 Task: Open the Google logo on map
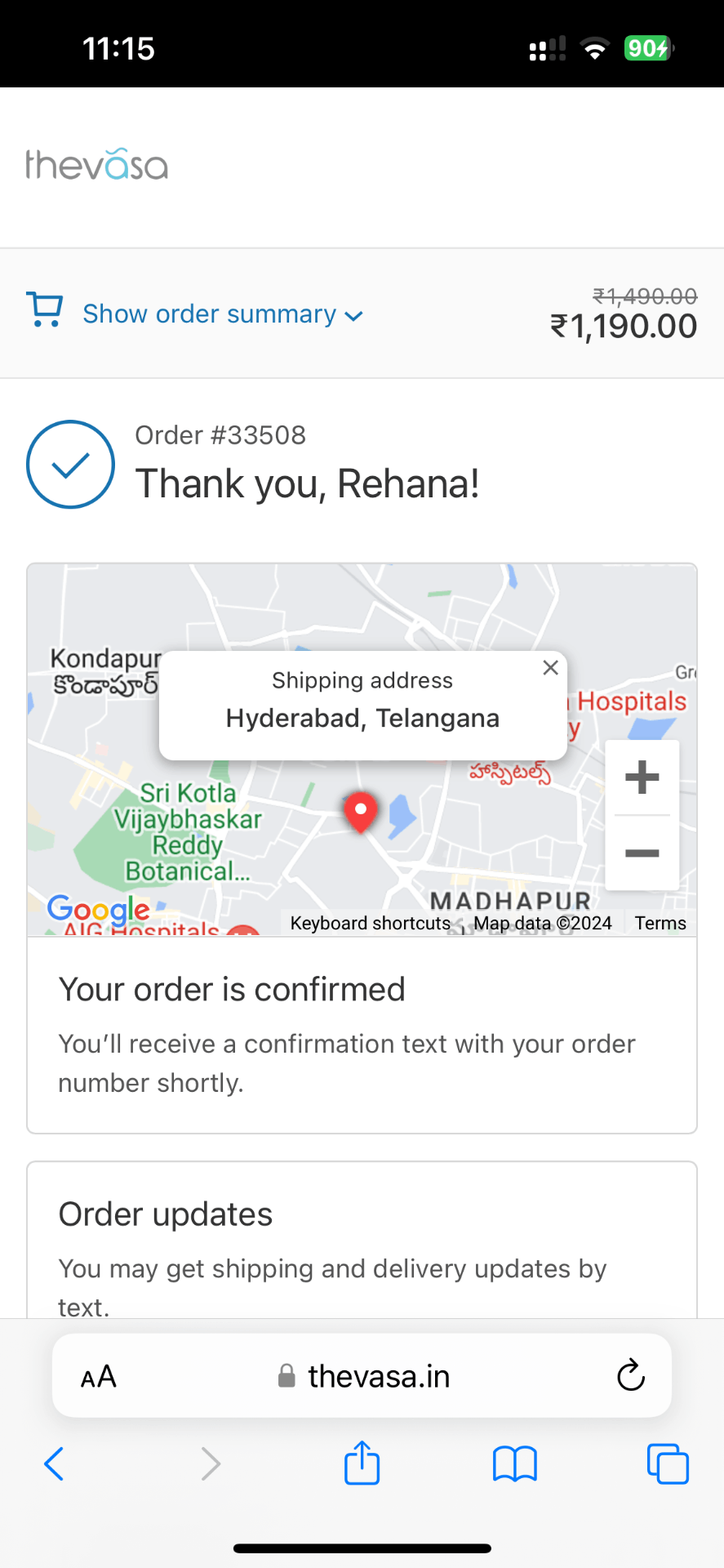point(98,908)
